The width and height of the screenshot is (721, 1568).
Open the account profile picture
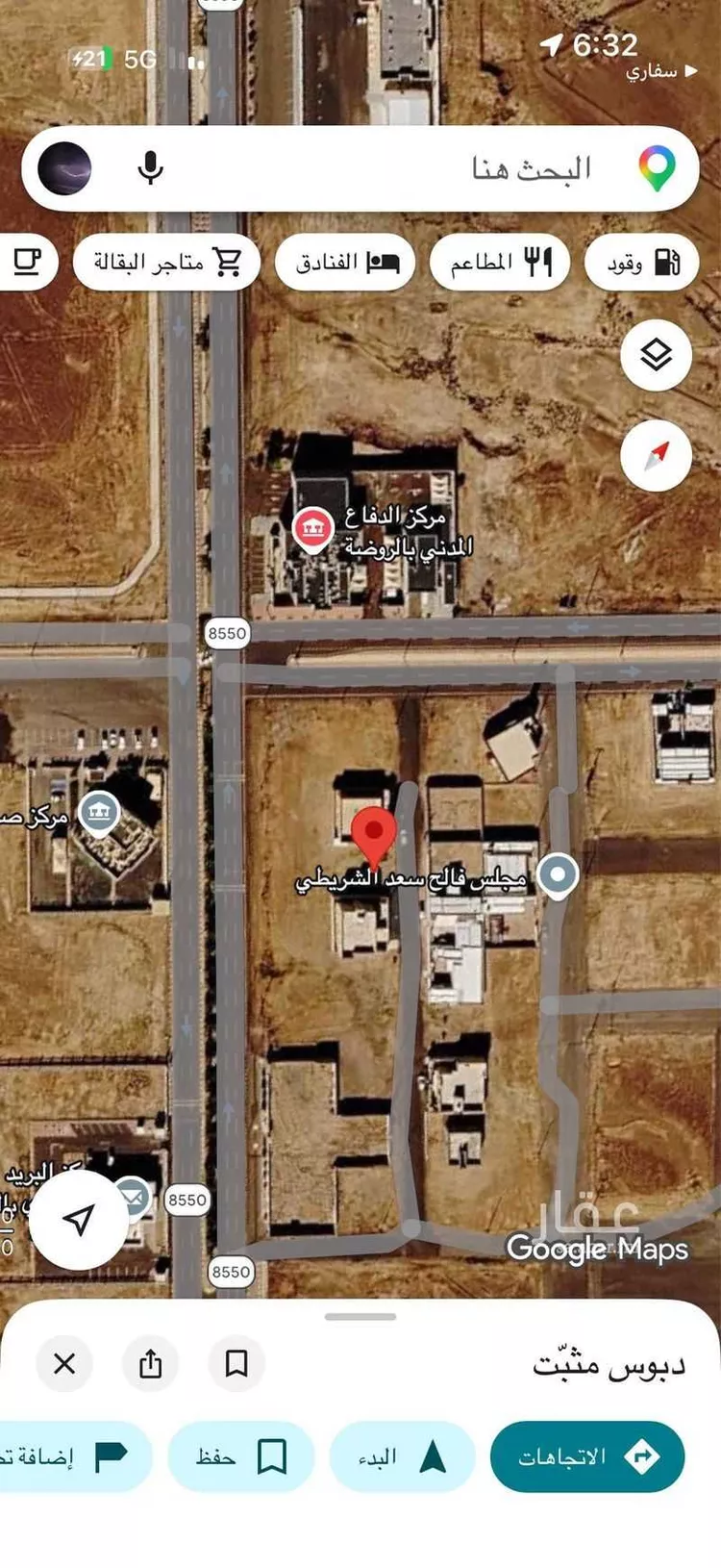tap(64, 168)
